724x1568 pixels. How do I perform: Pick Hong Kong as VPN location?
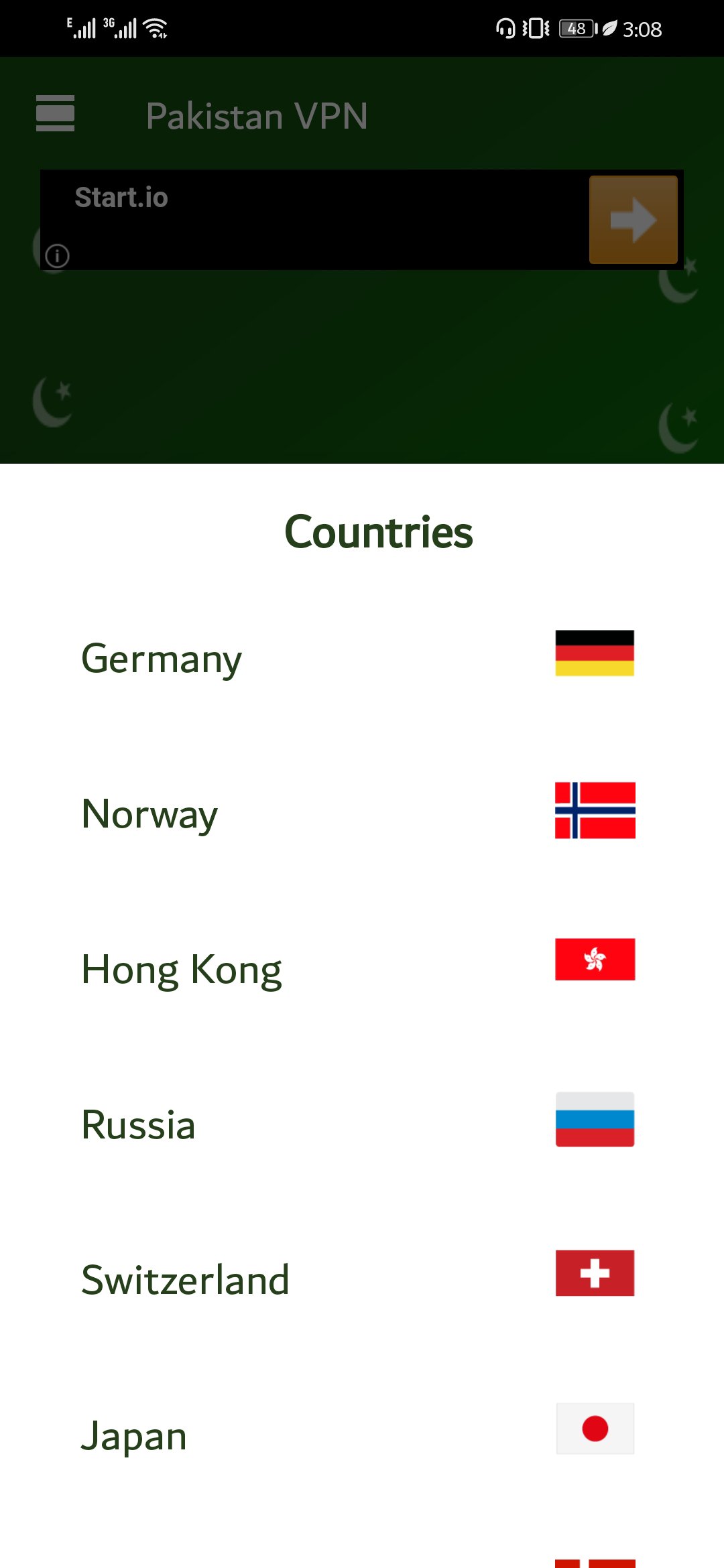coord(362,969)
